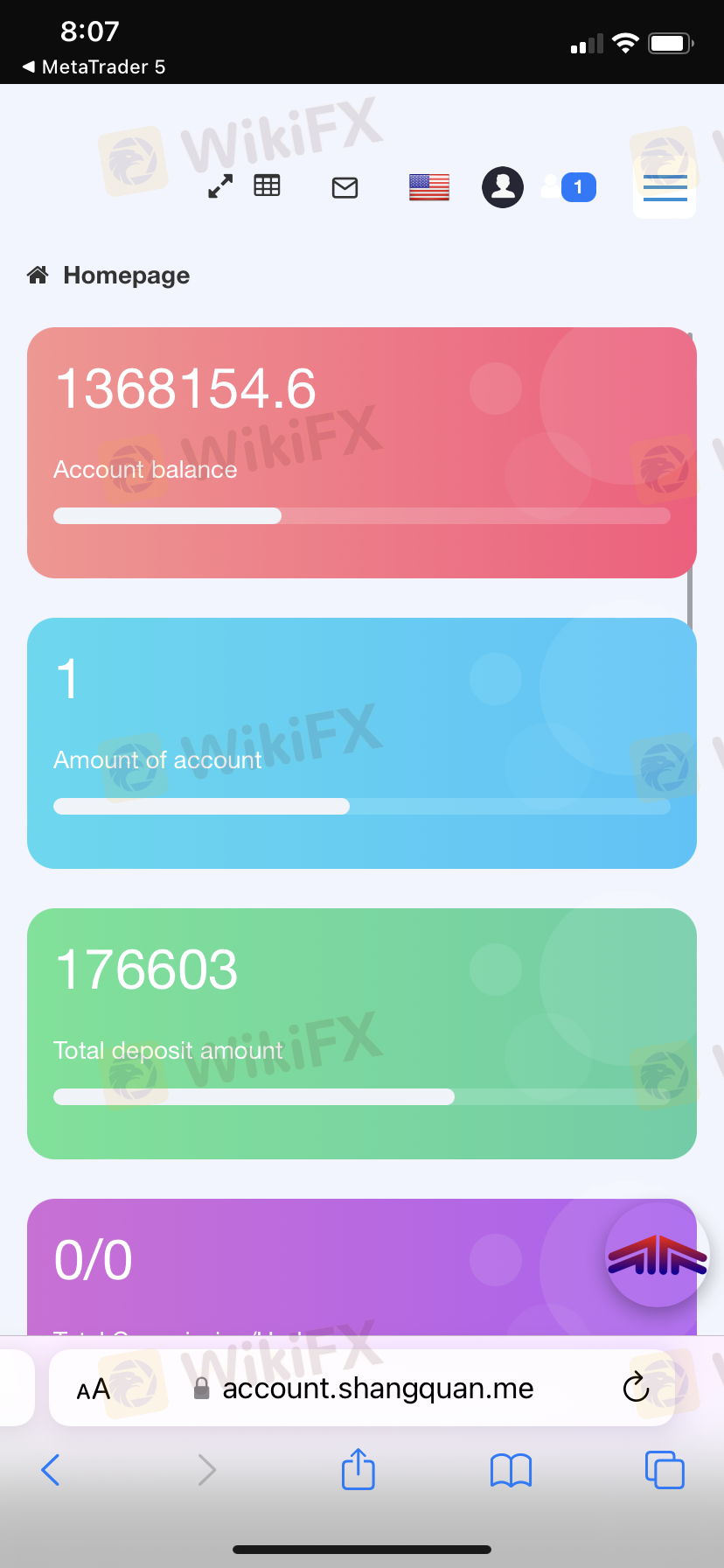Open the Total deposit amount card
The image size is (724, 1568).
(x=362, y=1033)
